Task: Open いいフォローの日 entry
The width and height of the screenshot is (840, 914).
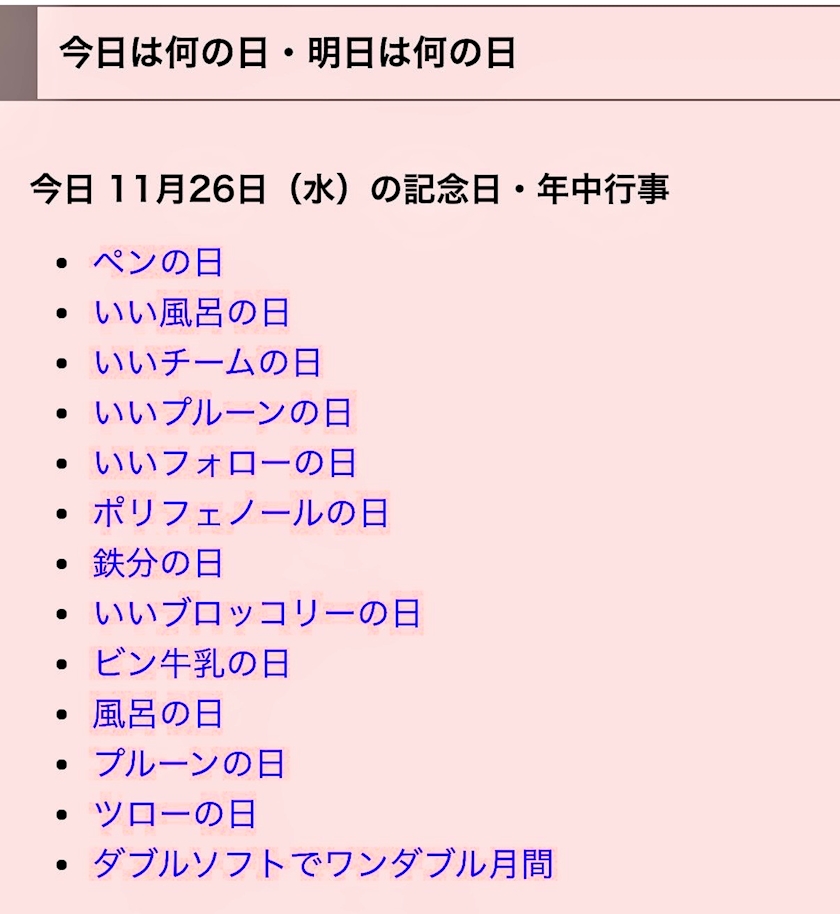Action: [x=224, y=463]
